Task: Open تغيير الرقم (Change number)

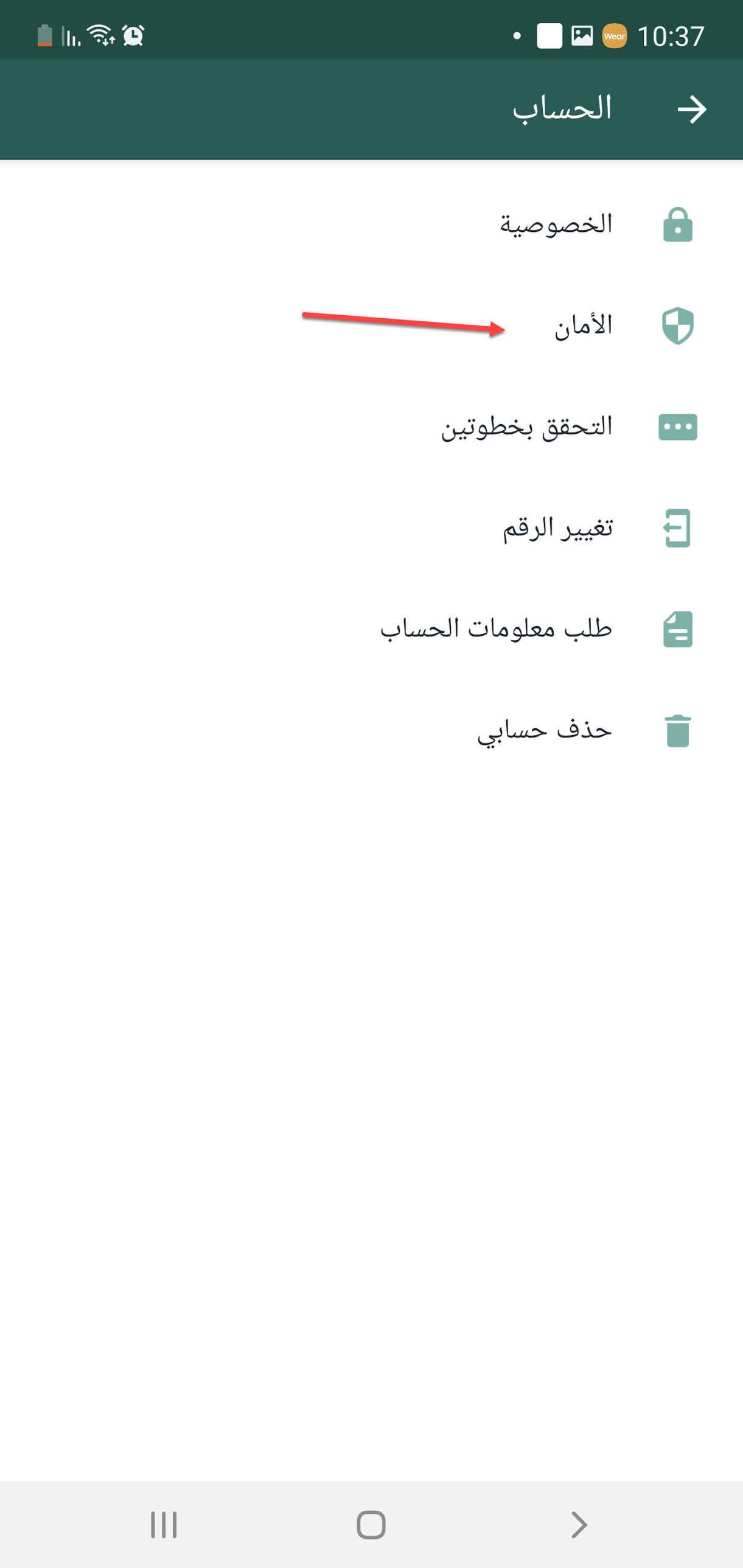Action: pos(557,528)
